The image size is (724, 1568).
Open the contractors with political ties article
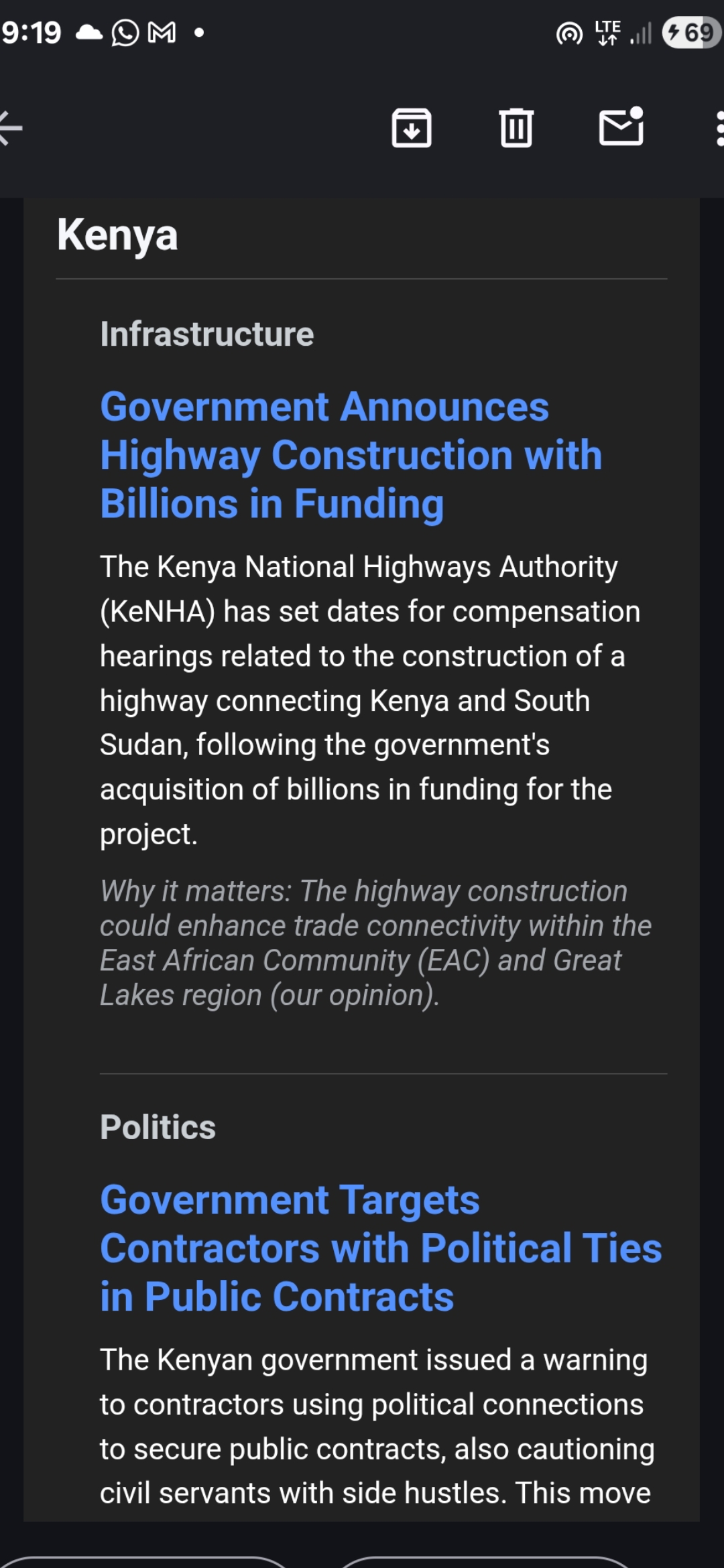tap(380, 1248)
